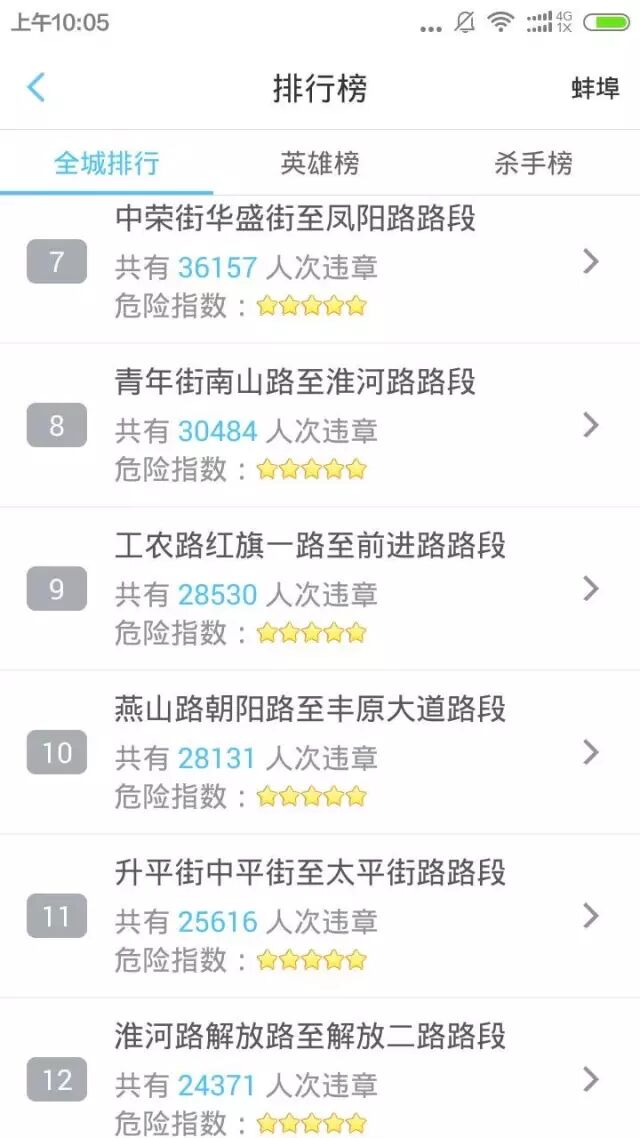Change city by tapping 蚌埠
Image resolution: width=640 pixels, height=1138 pixels.
coord(595,89)
